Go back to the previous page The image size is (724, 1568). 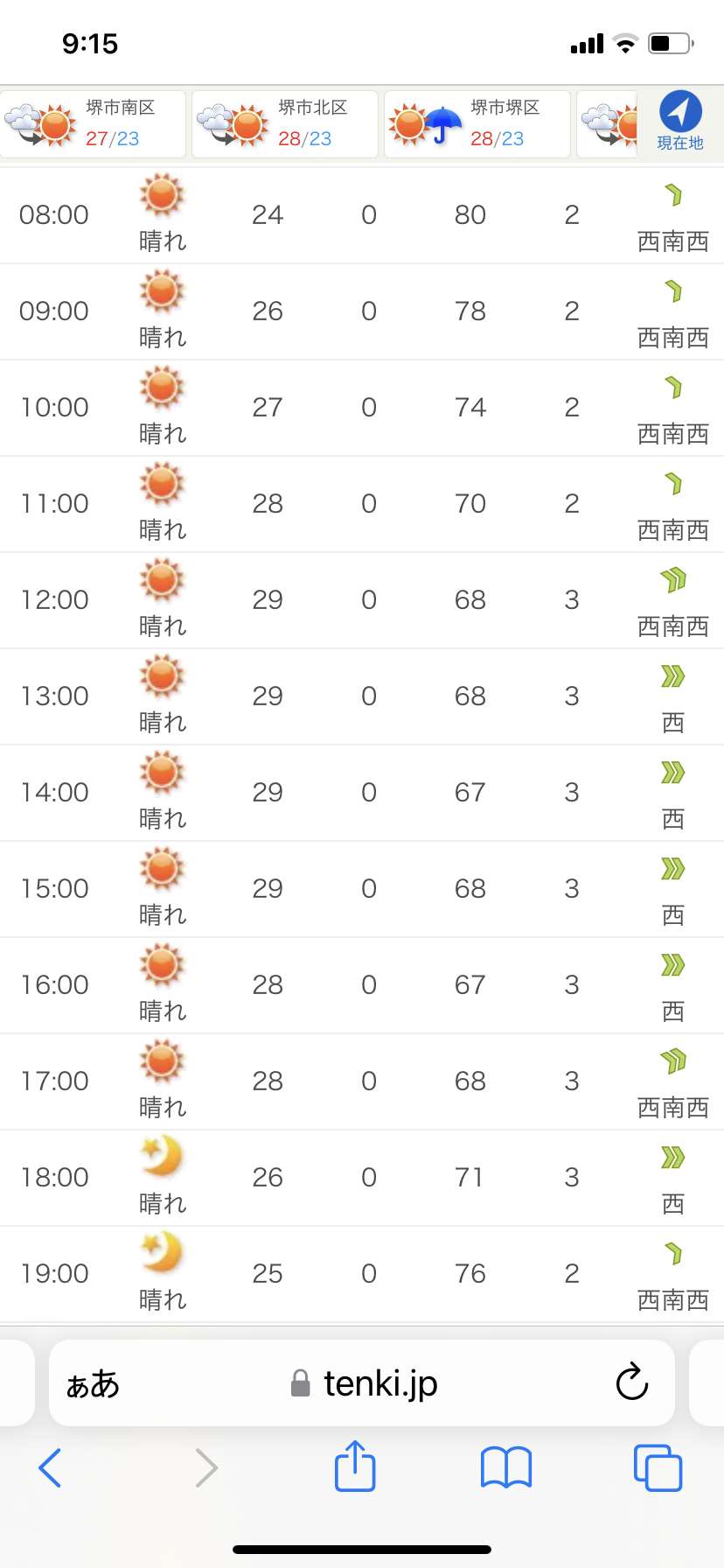click(x=50, y=1468)
